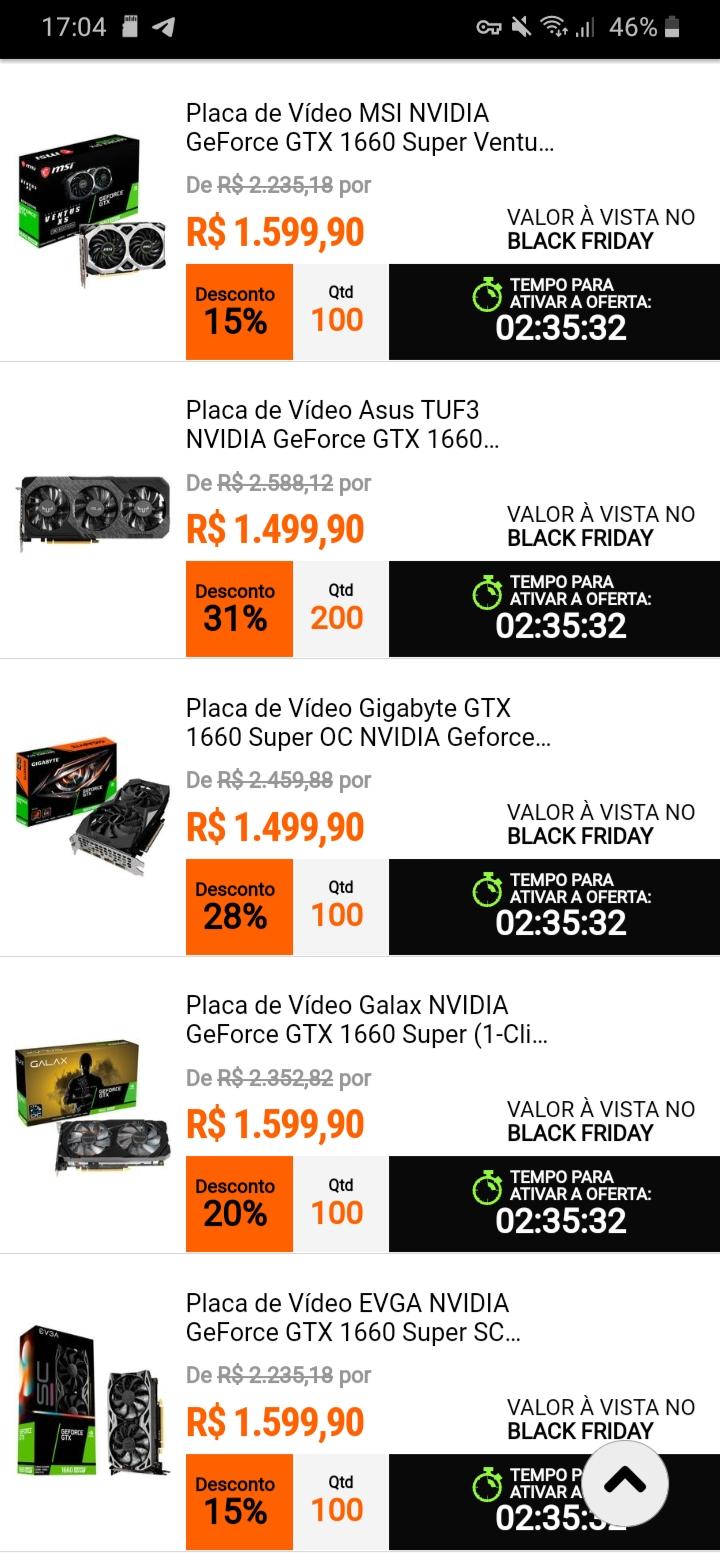Open the EVGA GTX 1660 Super SC listing

tap(353, 1318)
